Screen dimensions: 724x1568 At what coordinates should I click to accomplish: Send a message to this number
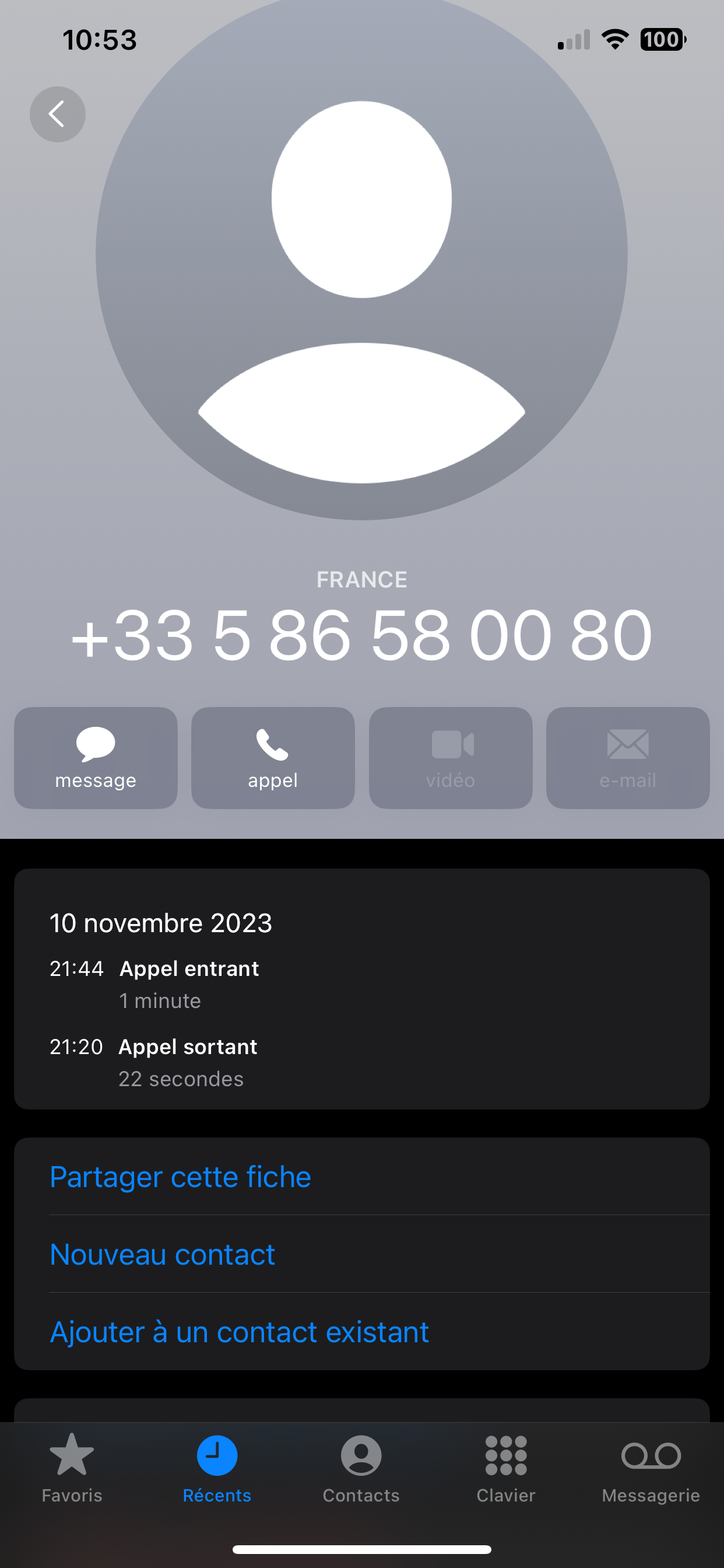click(x=96, y=757)
